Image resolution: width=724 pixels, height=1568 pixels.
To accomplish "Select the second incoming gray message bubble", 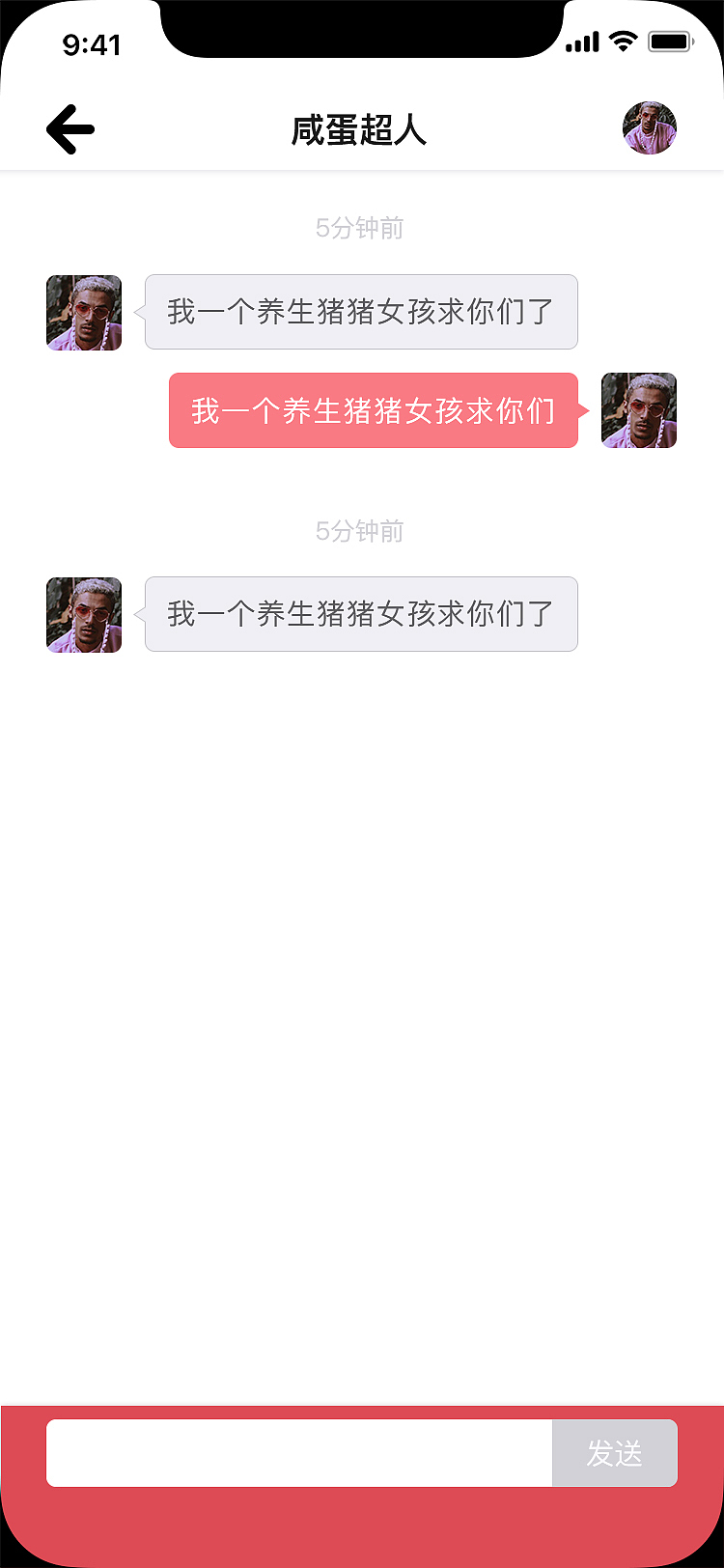I will 360,613.
